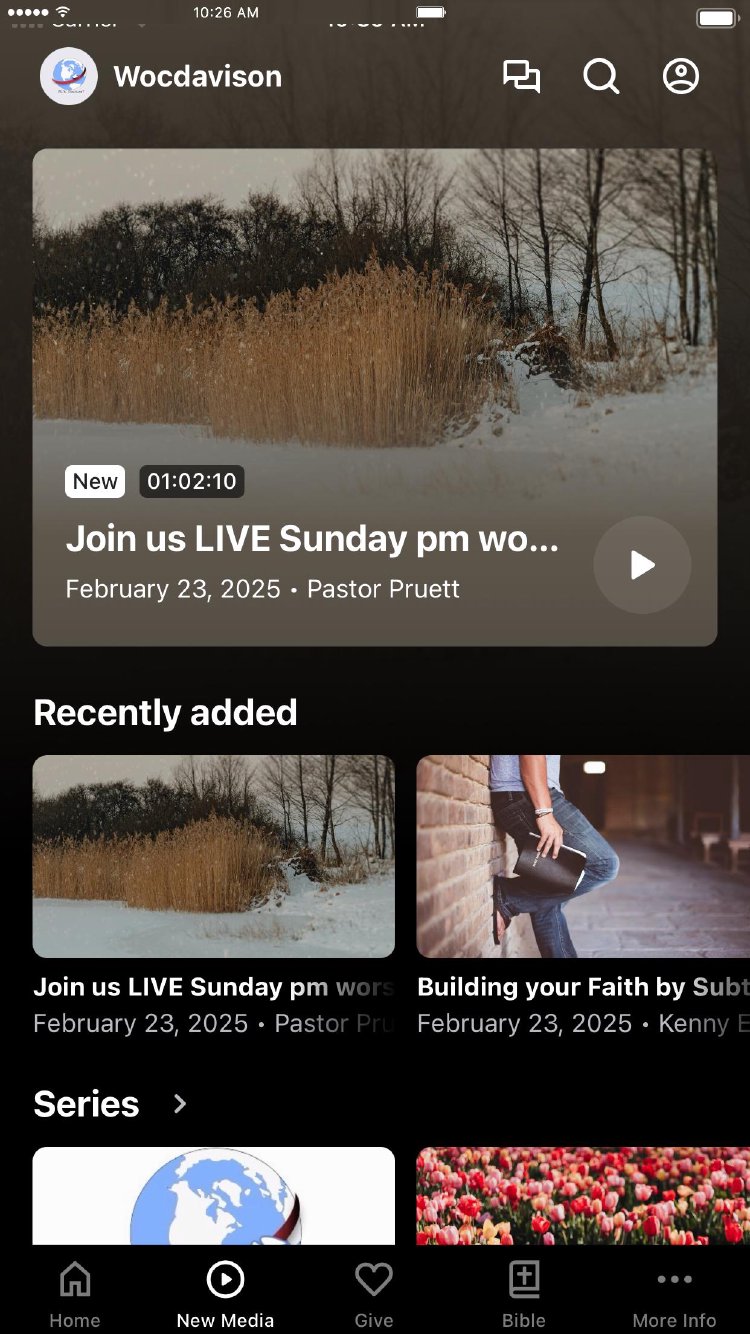Select the New Media tab

pyautogui.click(x=225, y=1294)
